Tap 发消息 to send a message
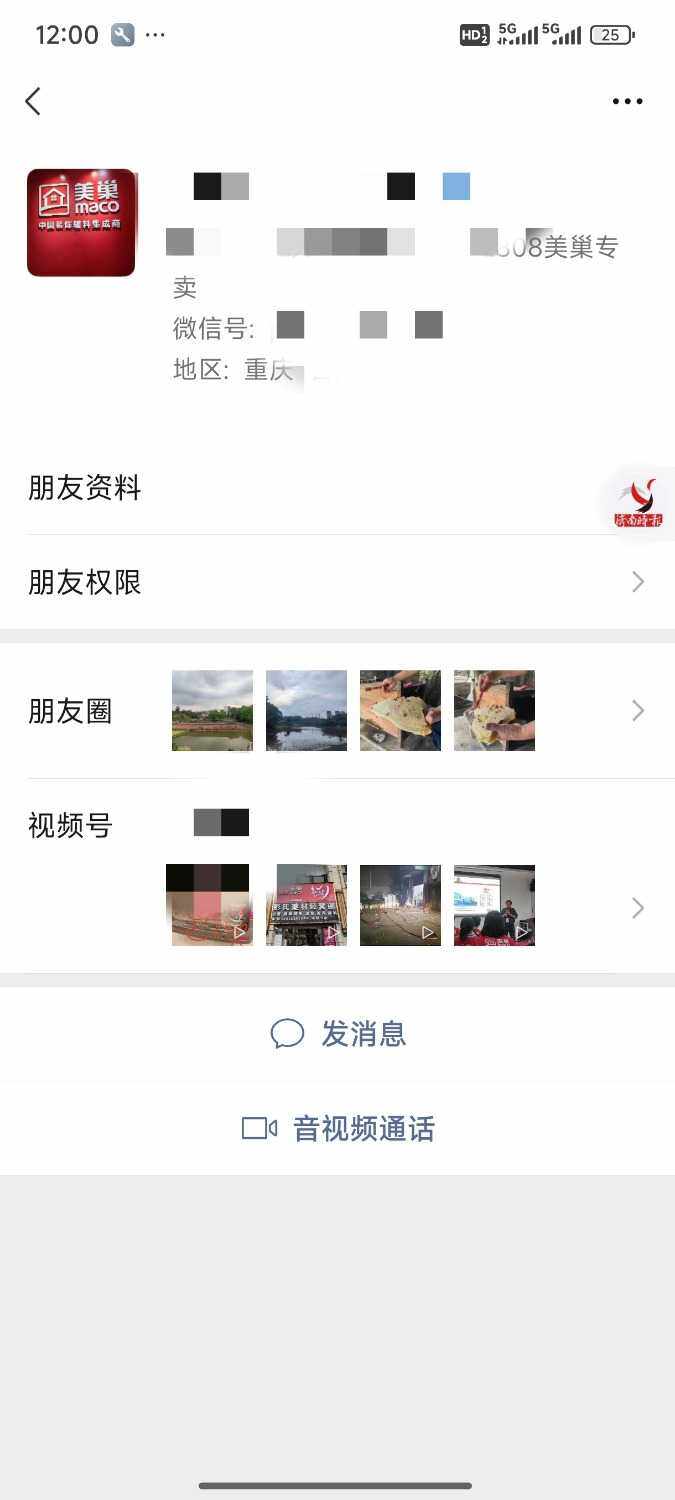Image resolution: width=675 pixels, height=1500 pixels. tap(338, 1033)
